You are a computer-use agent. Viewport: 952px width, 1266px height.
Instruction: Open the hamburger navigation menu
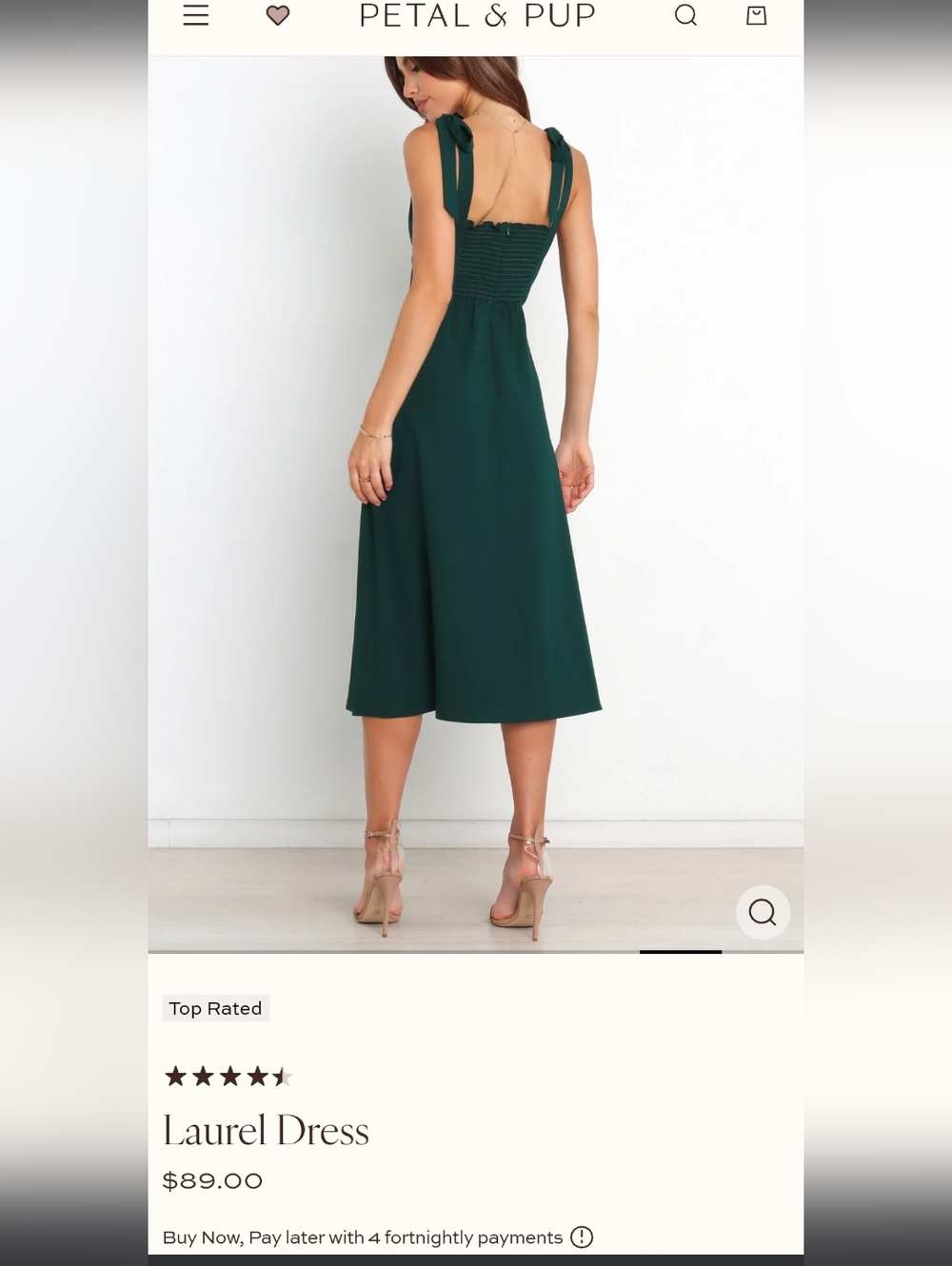[x=196, y=15]
